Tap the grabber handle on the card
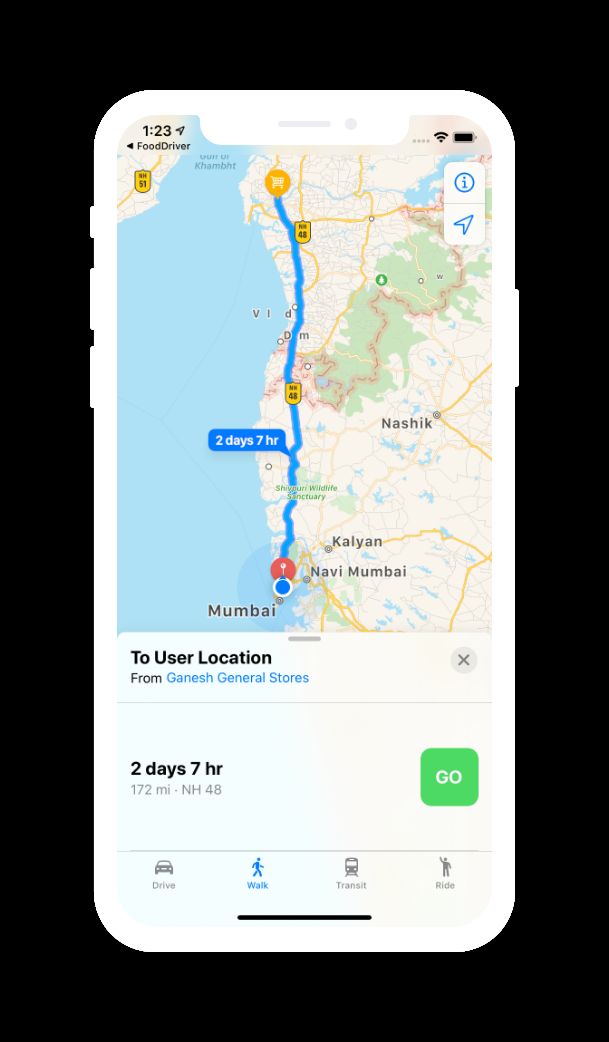This screenshot has height=1042, width=609. (x=304, y=638)
